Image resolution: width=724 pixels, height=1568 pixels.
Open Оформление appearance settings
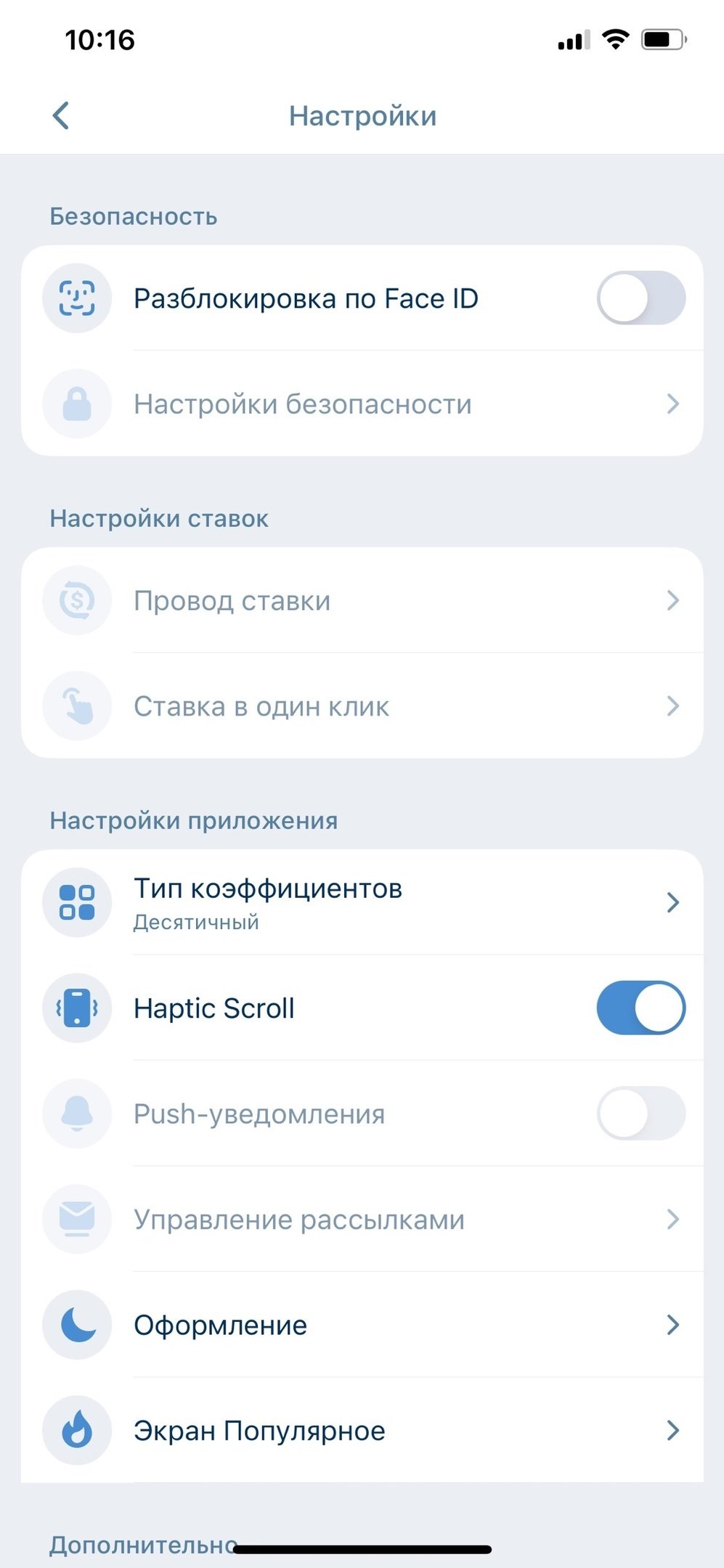point(362,1326)
